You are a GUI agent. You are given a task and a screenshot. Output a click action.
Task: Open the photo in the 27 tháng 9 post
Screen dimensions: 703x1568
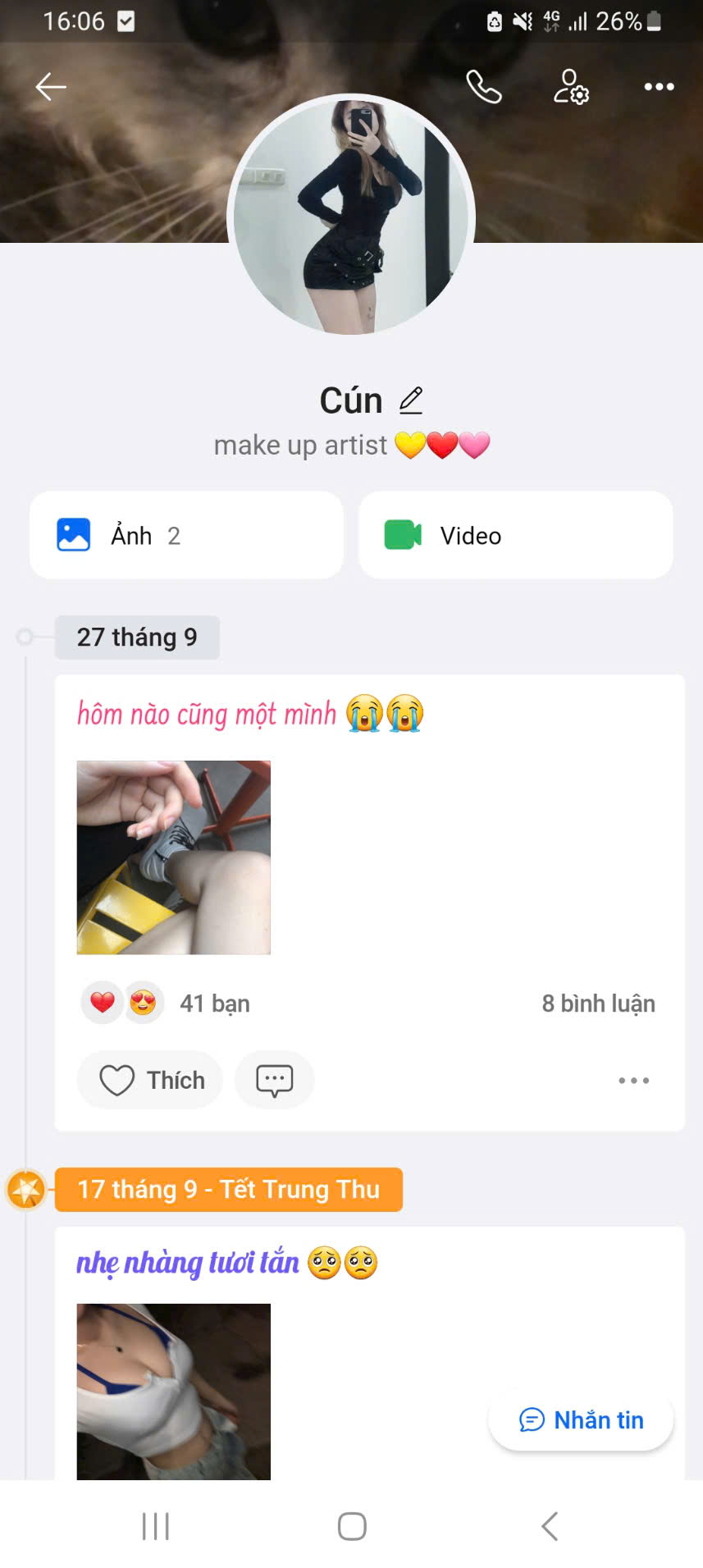pos(174,857)
